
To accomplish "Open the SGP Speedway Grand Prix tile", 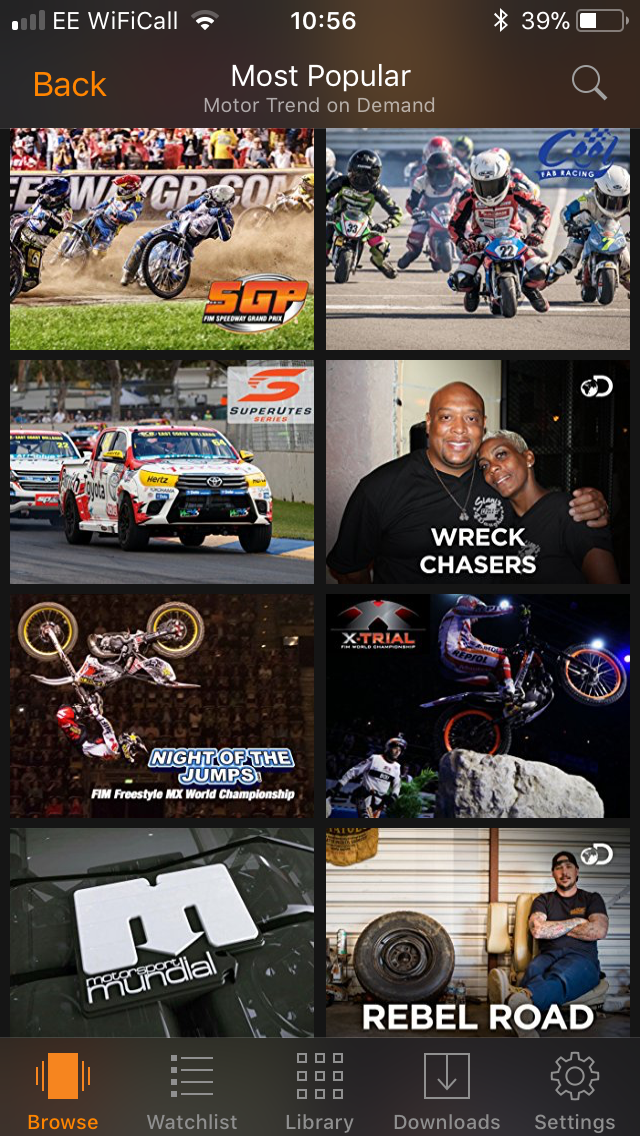I will tap(162, 239).
